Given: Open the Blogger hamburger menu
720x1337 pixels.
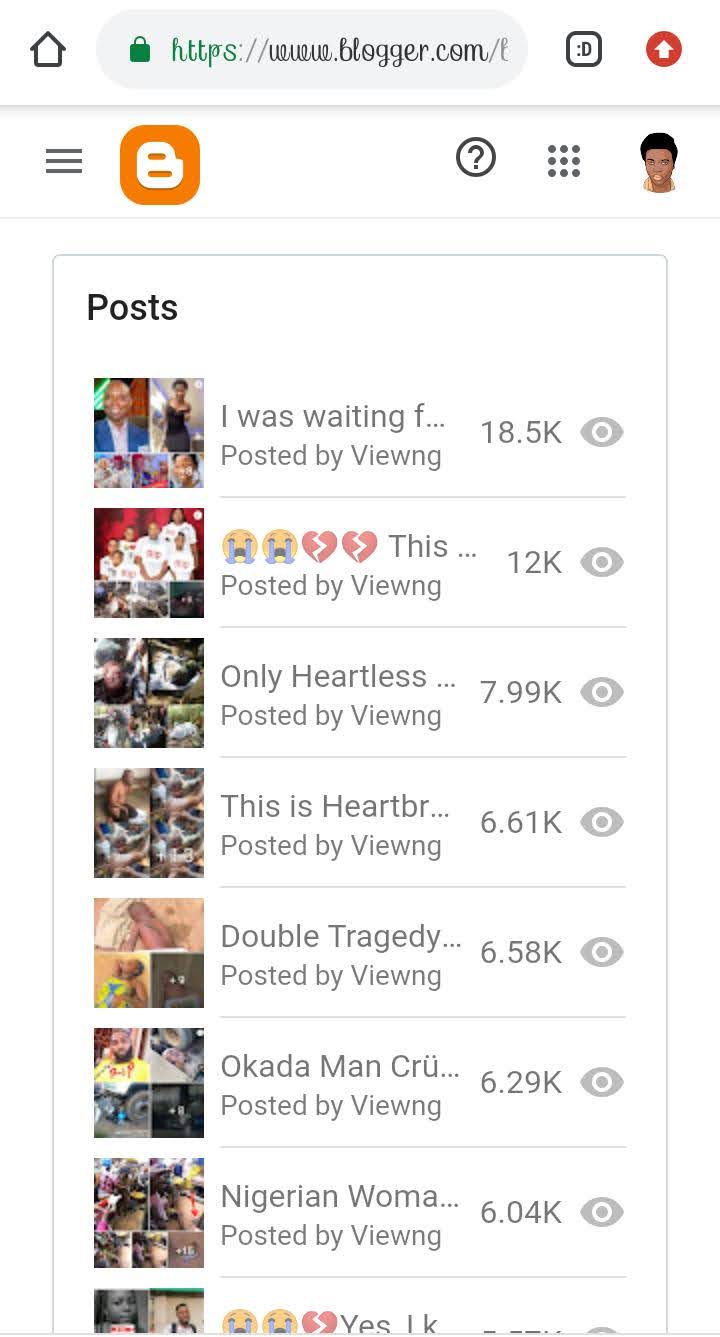Looking at the screenshot, I should coord(64,161).
